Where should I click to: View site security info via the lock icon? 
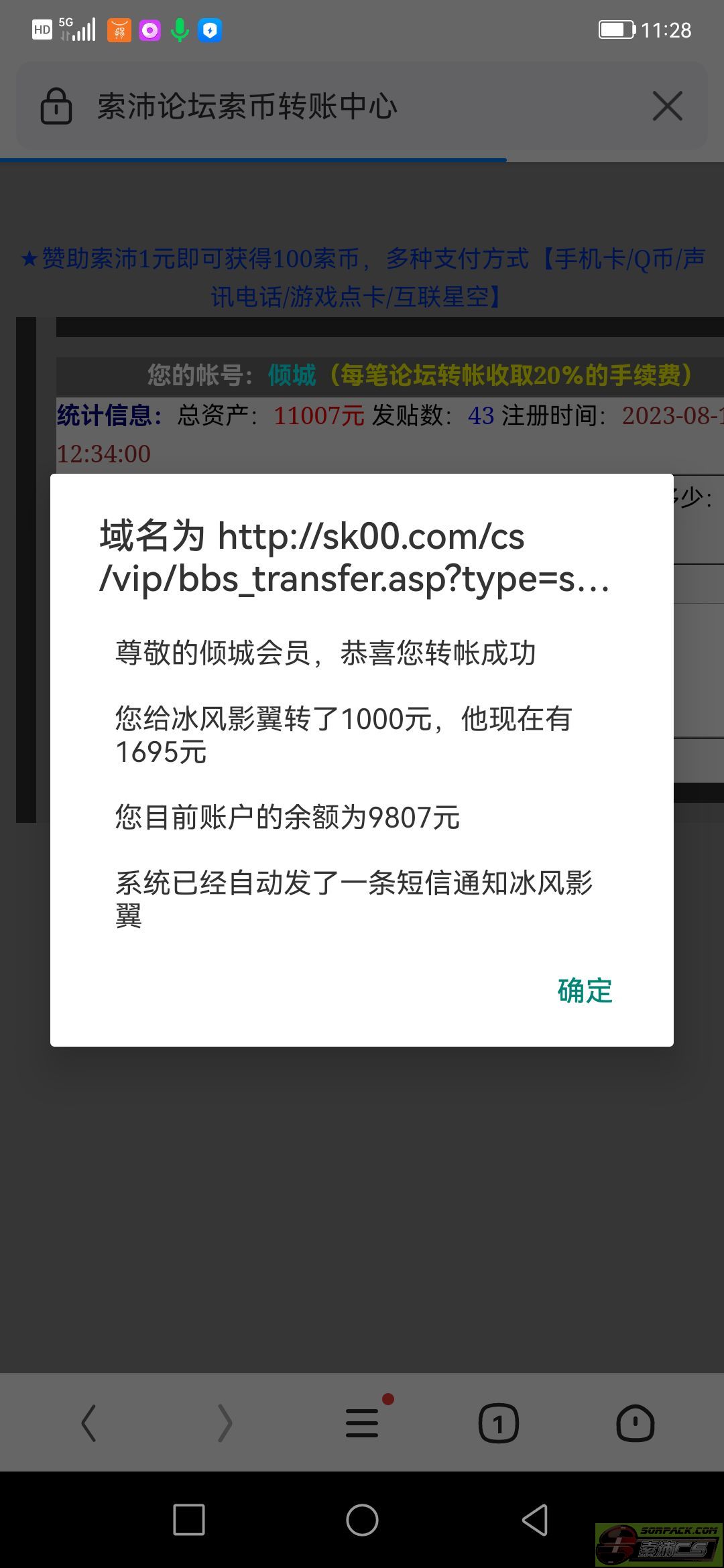tap(56, 107)
